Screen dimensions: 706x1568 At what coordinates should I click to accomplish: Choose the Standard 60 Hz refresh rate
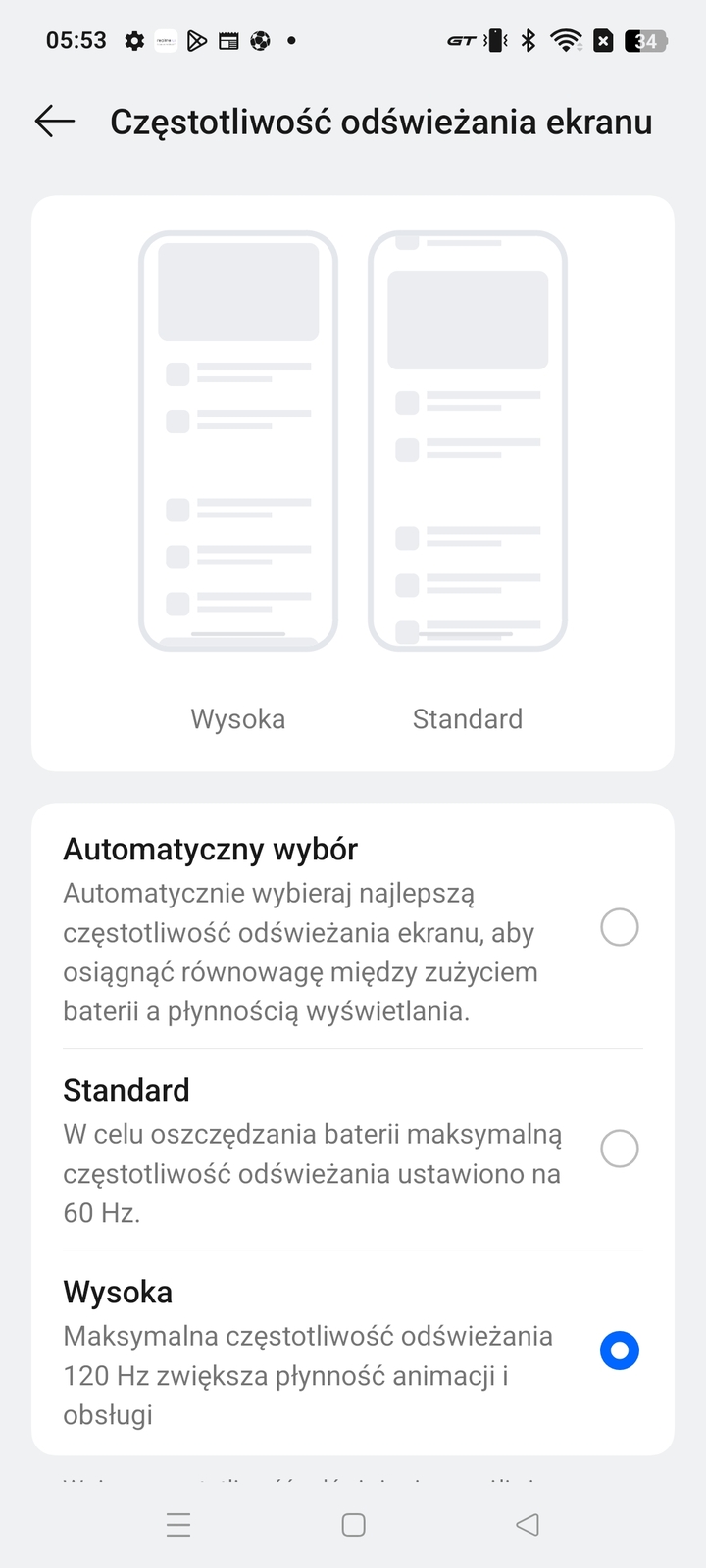619,1149
